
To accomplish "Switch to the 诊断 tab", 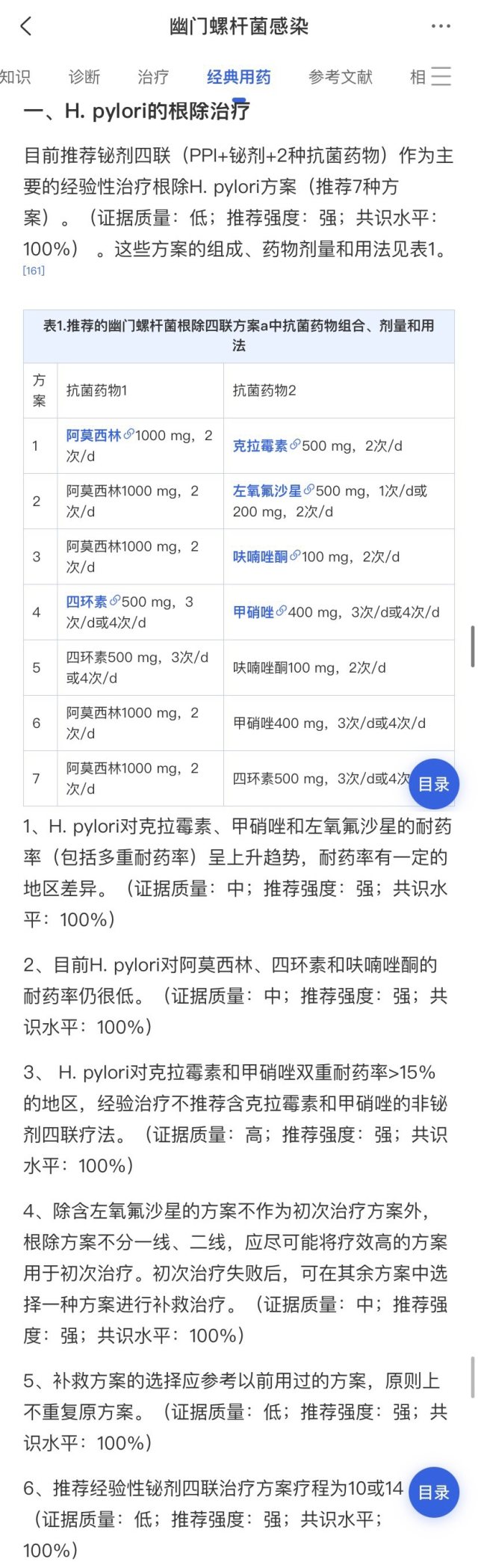I will coord(84,76).
